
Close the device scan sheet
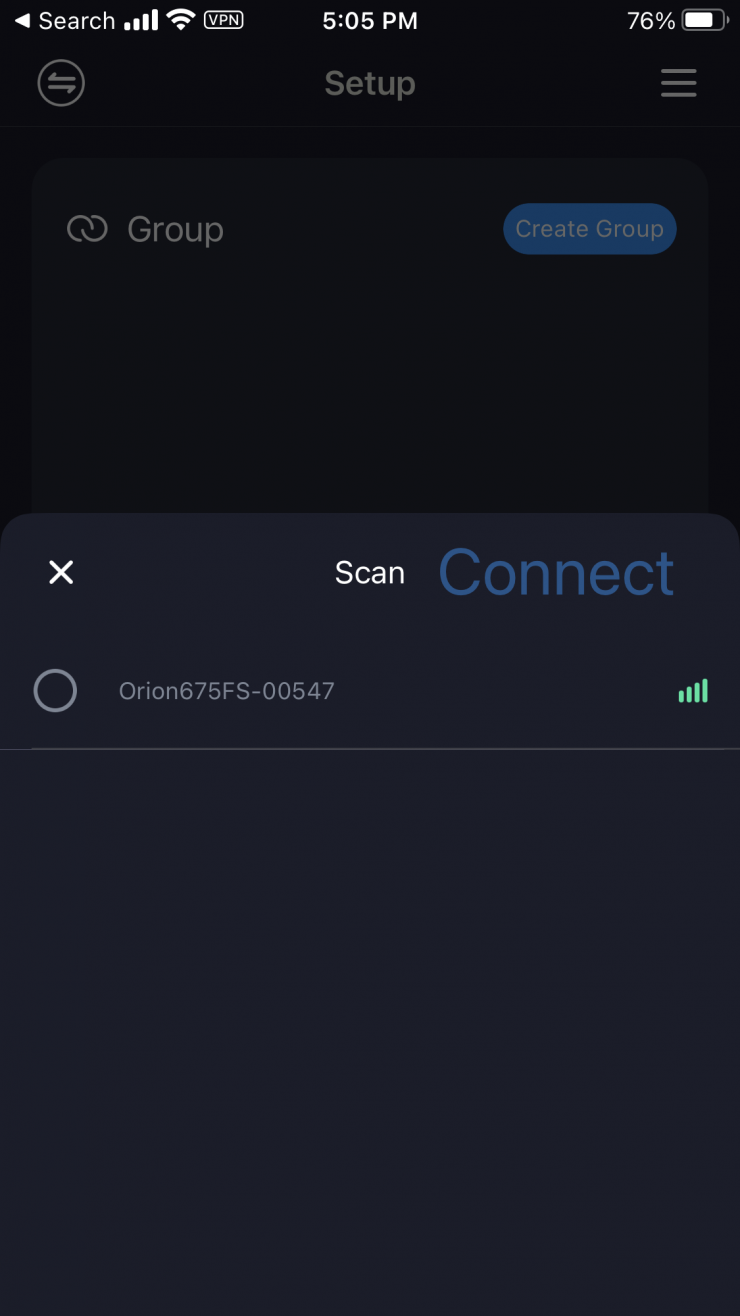[61, 573]
